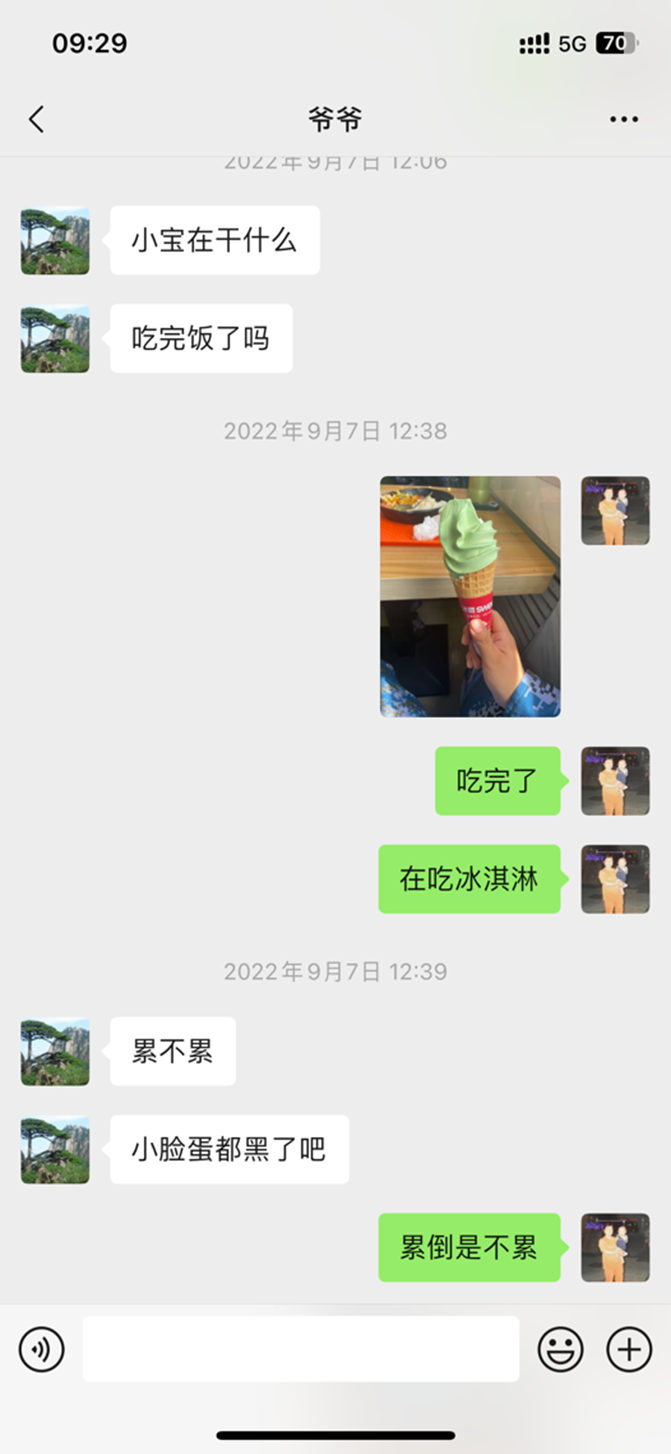
Task: Open the plus attachments panel
Action: click(x=629, y=1349)
